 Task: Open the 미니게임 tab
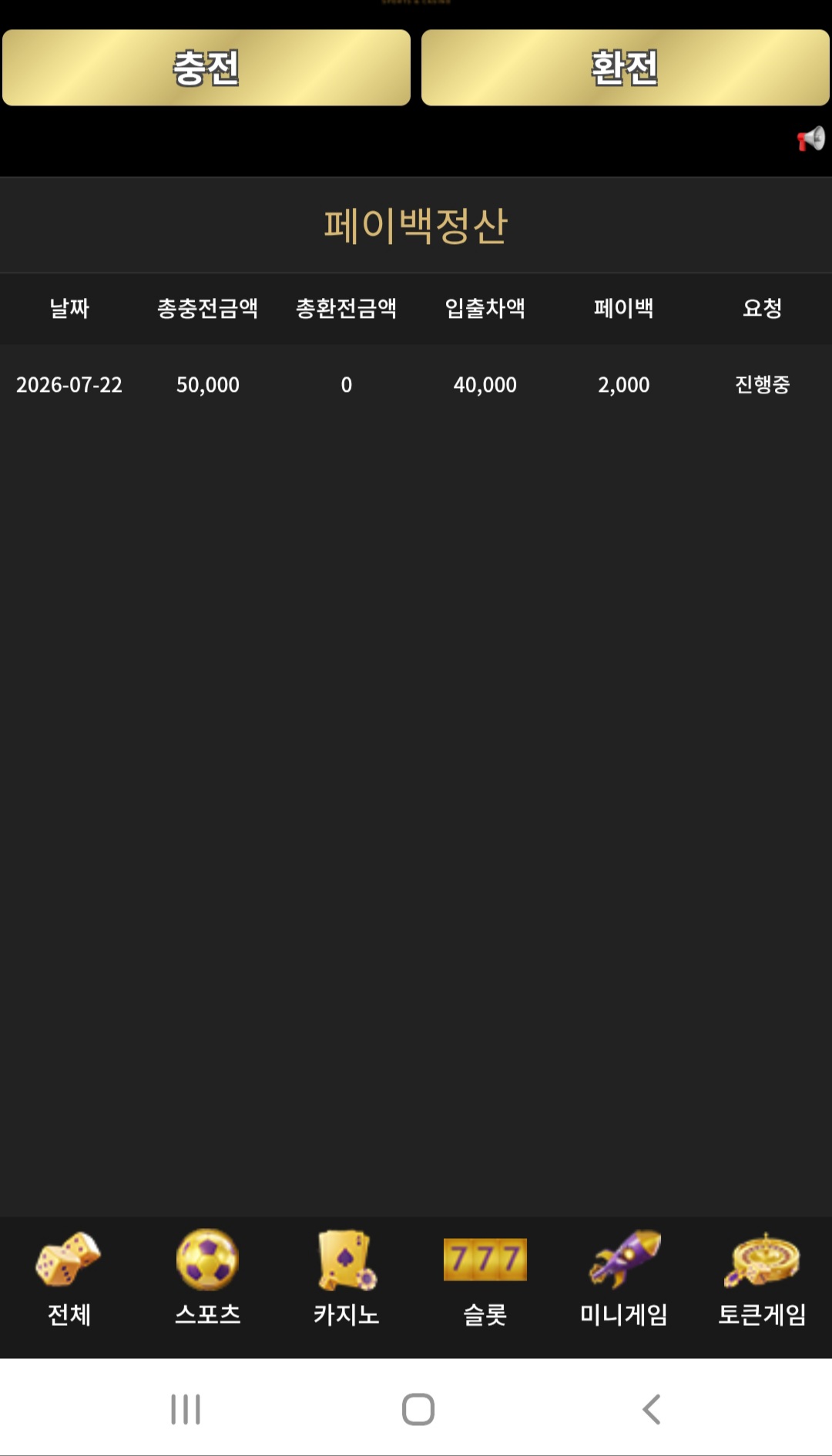(x=624, y=1280)
